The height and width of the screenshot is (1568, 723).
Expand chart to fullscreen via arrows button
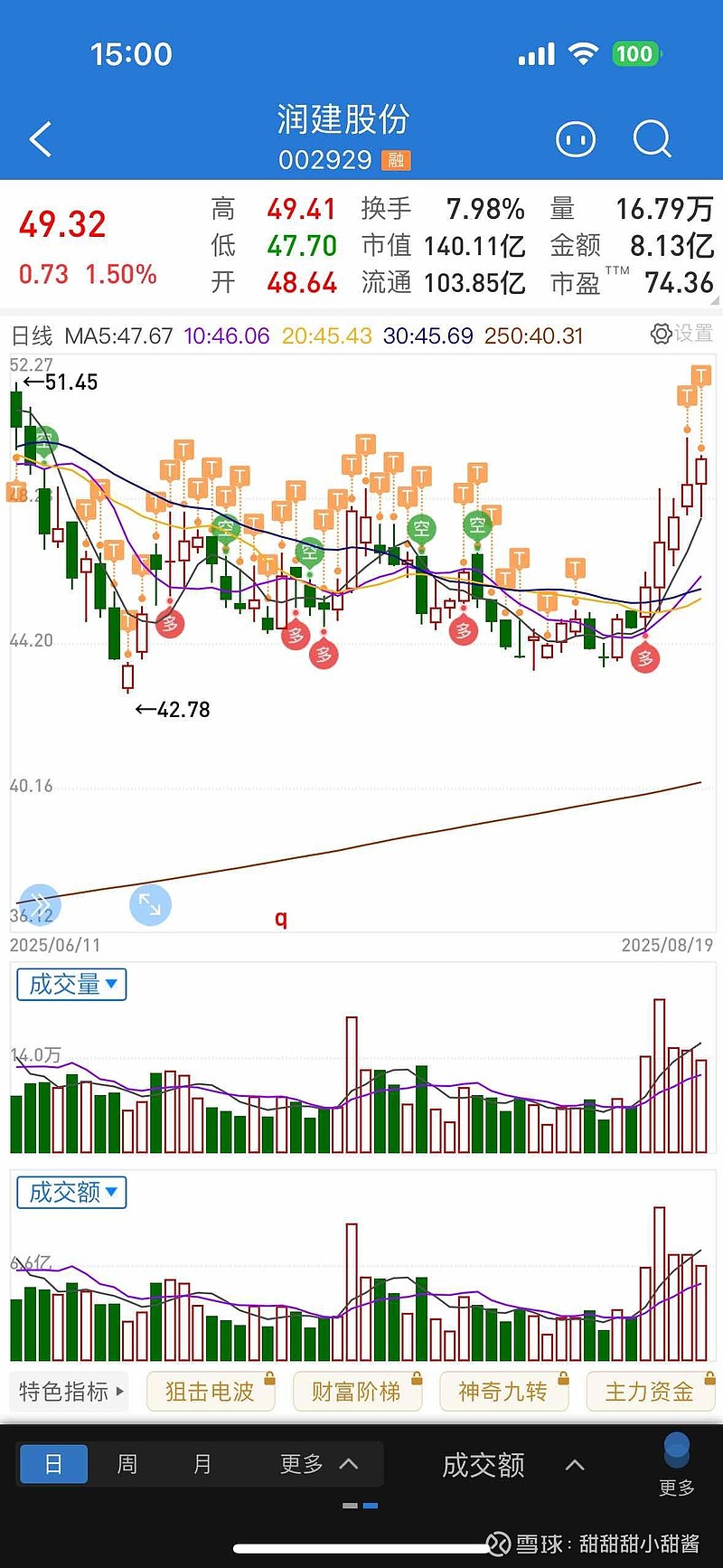pyautogui.click(x=150, y=904)
